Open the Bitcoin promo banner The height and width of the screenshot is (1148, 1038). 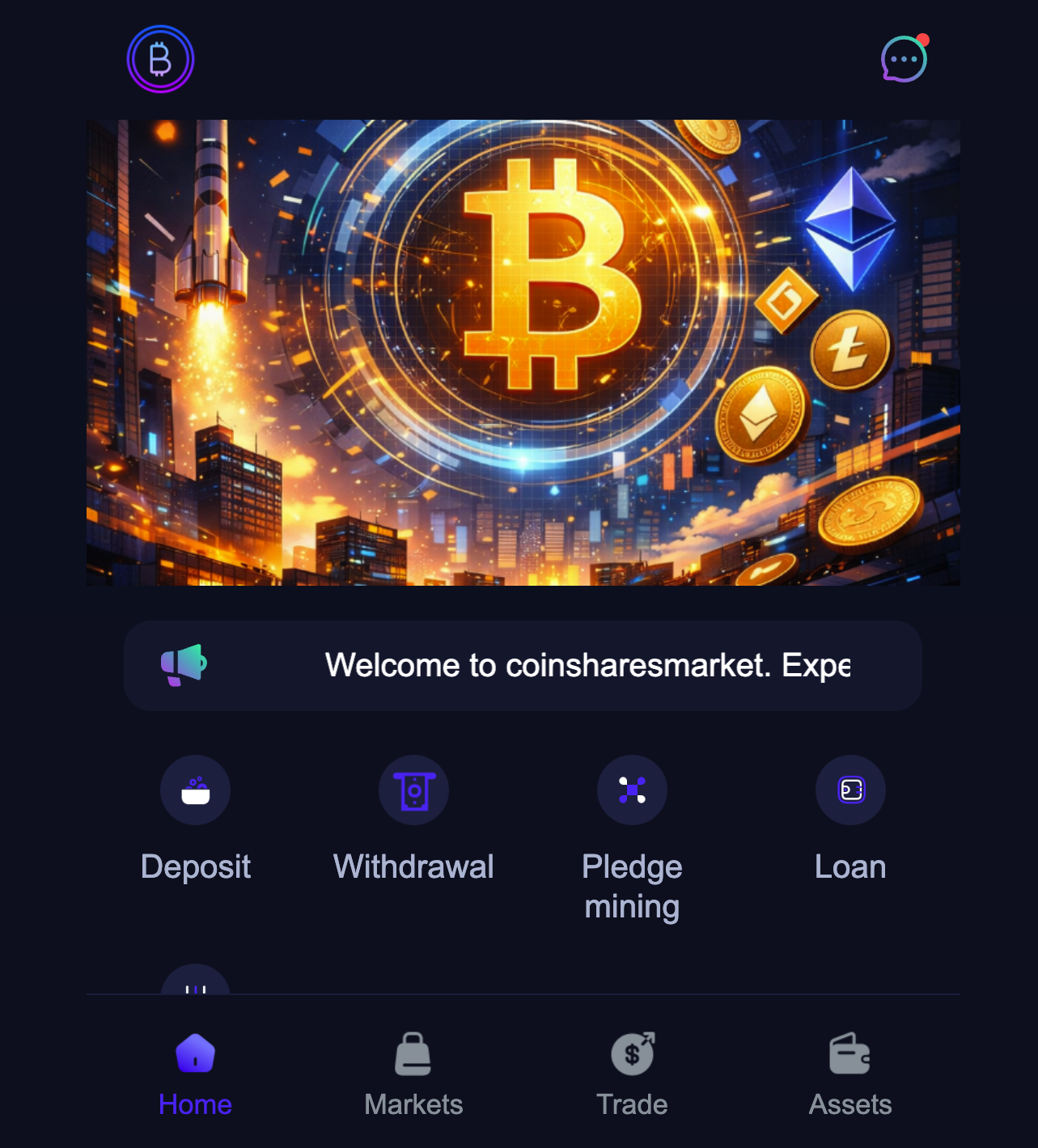(523, 352)
